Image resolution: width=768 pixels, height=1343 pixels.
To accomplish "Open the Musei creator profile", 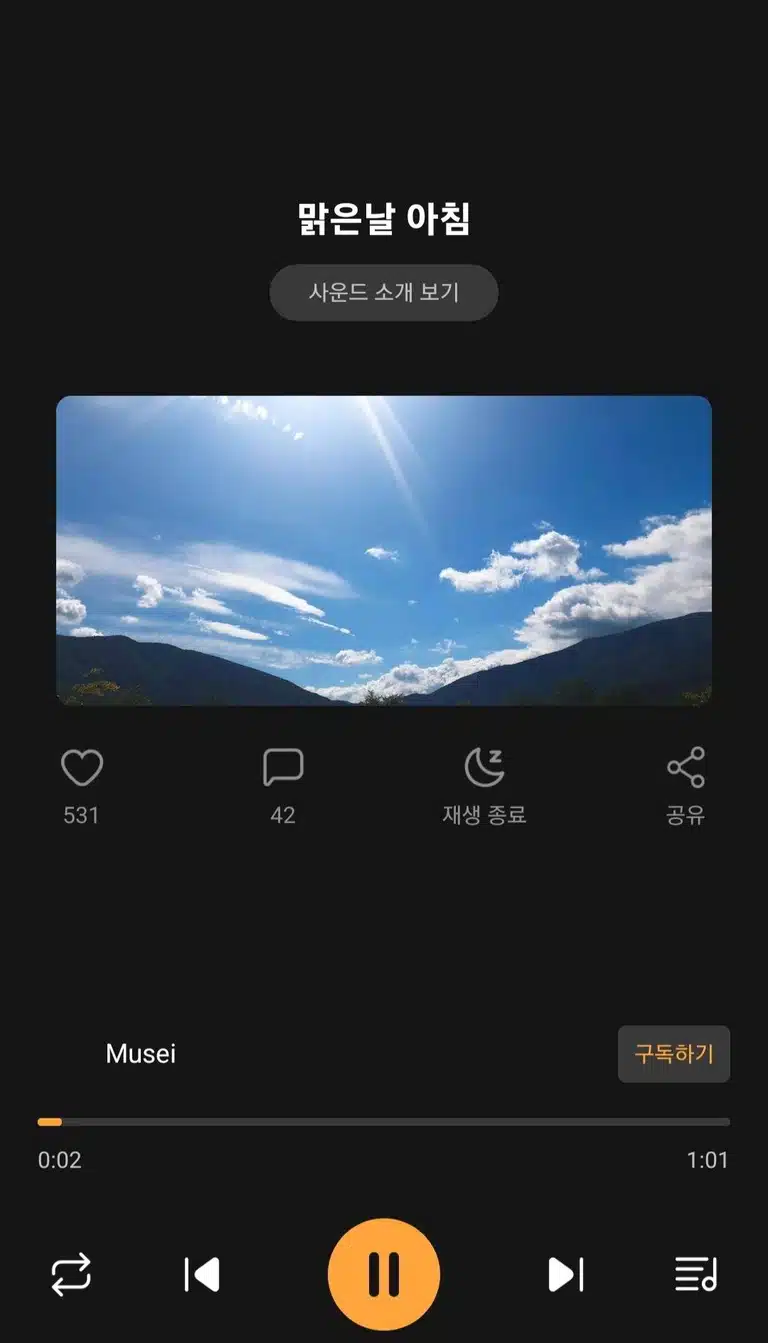I will pos(141,1054).
